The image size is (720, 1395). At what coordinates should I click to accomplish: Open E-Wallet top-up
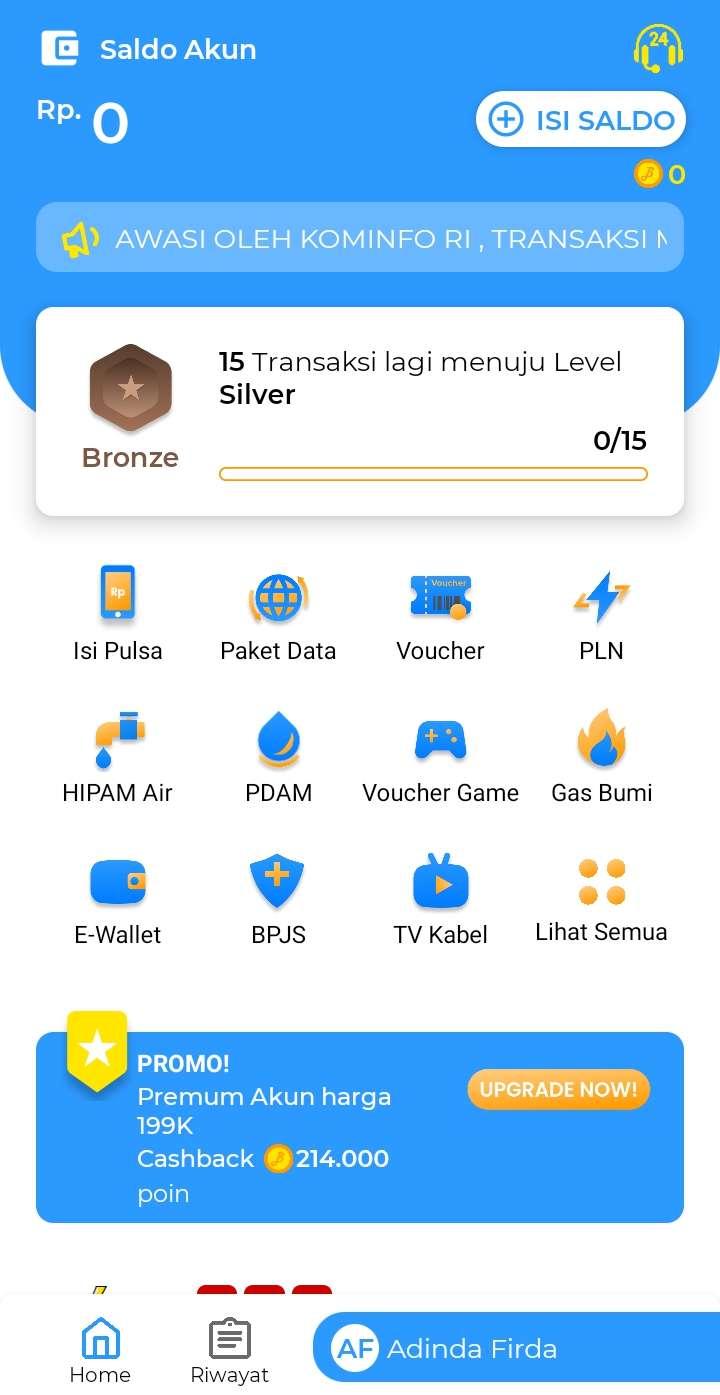pyautogui.click(x=118, y=899)
